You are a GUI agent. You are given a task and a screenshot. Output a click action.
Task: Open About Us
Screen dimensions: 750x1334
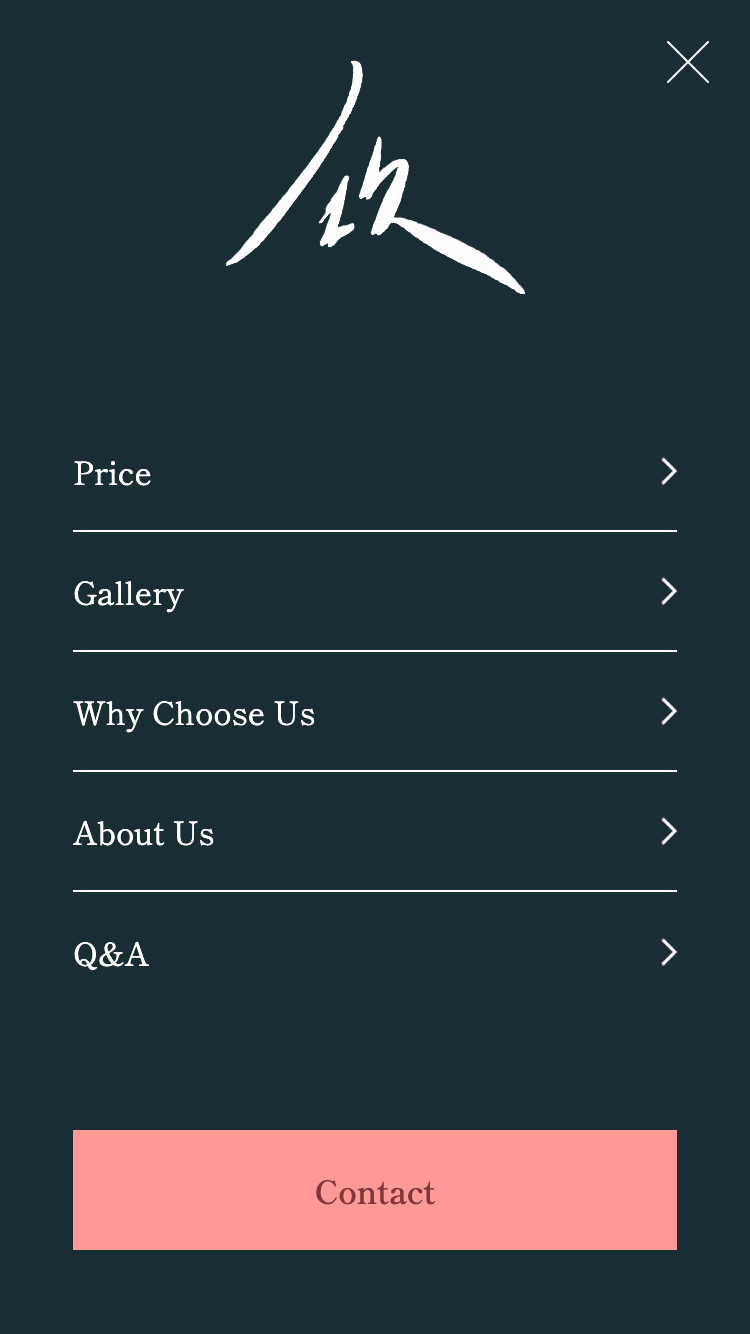[375, 832]
